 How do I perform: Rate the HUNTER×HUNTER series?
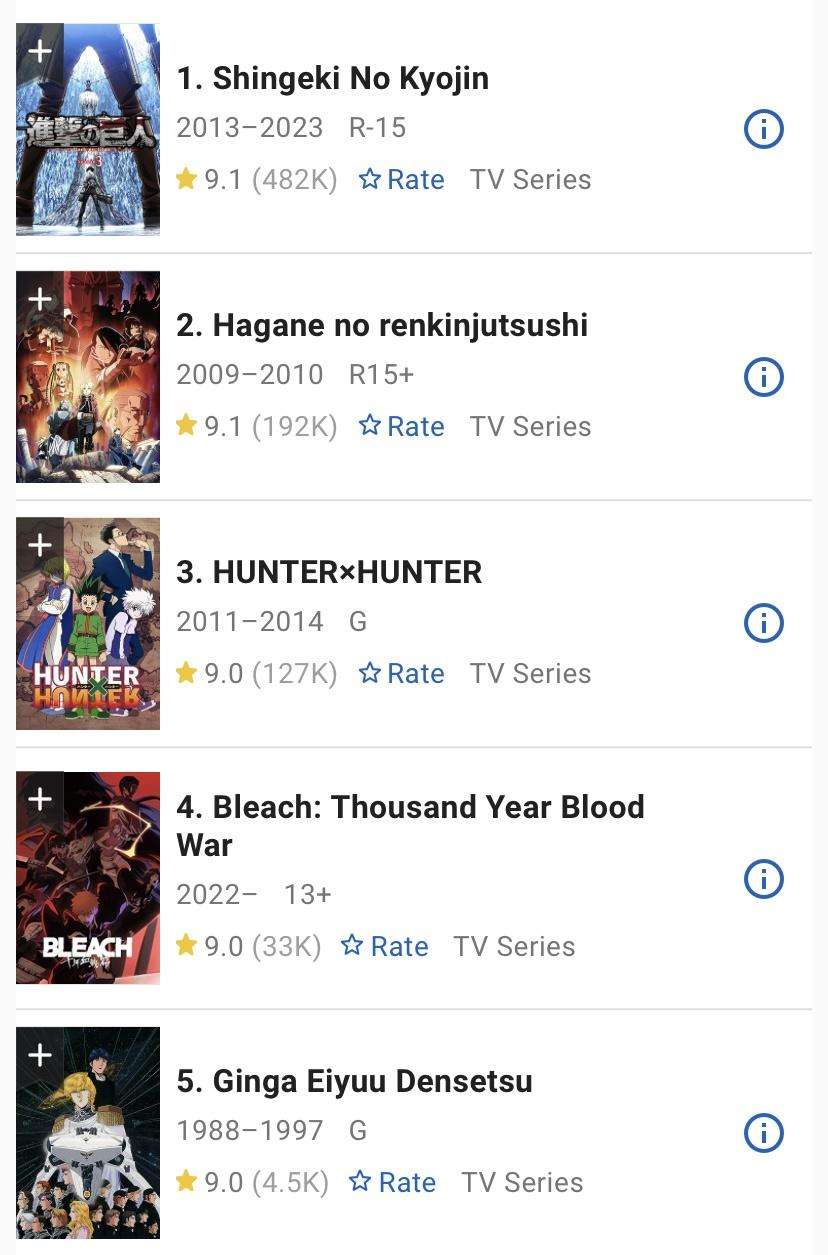click(x=402, y=674)
